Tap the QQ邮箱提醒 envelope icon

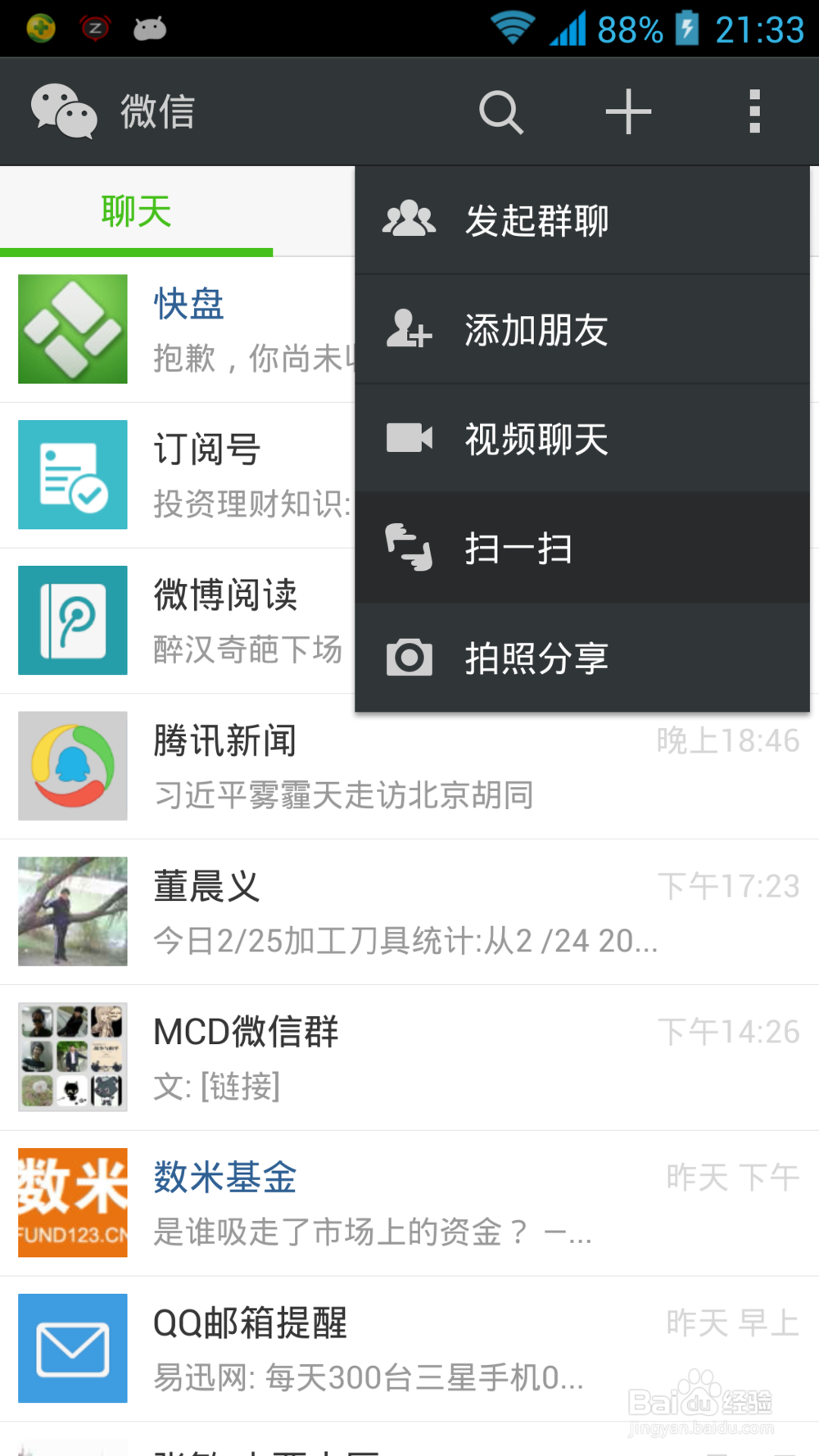(72, 1348)
